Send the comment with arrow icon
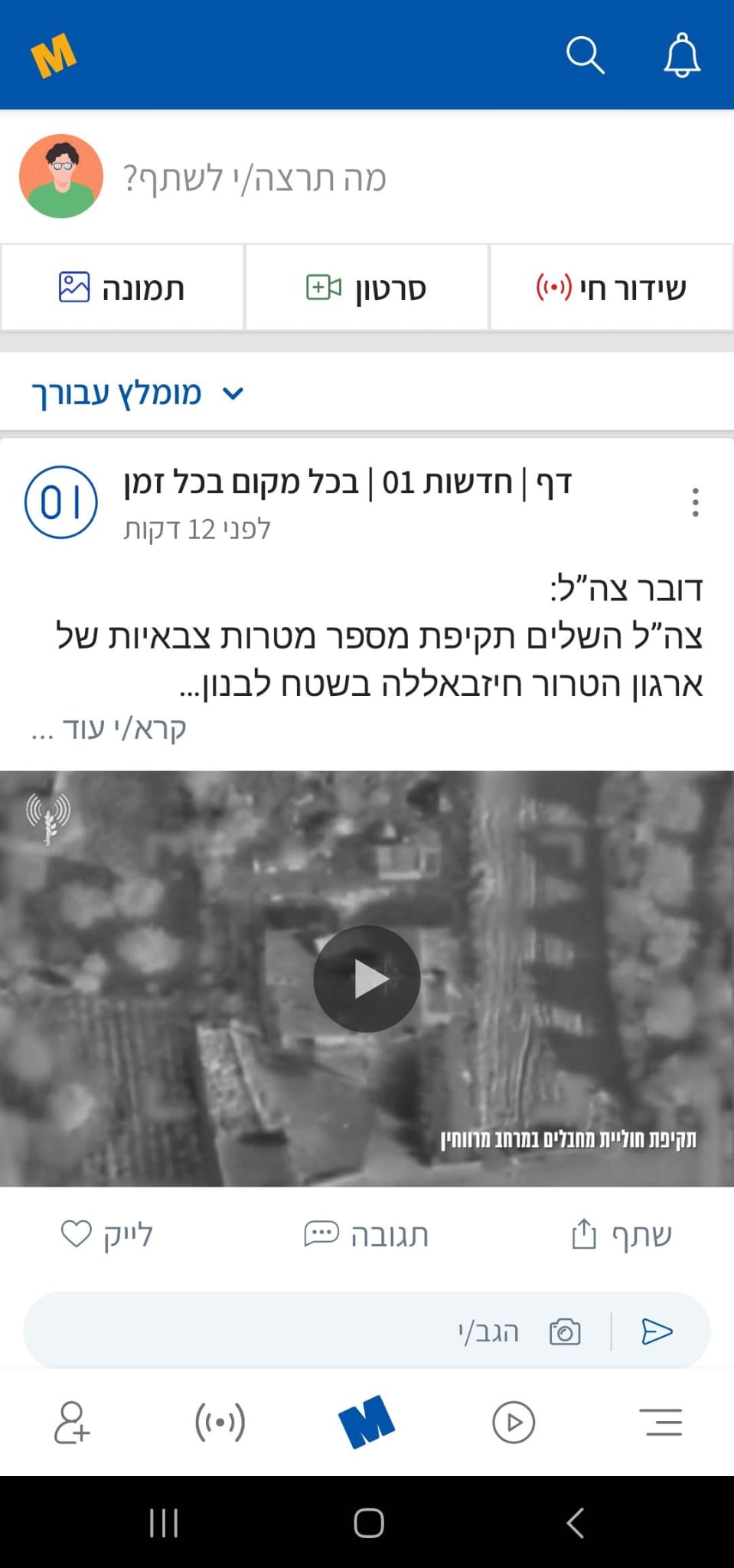This screenshot has width=734, height=1568. 657,1332
